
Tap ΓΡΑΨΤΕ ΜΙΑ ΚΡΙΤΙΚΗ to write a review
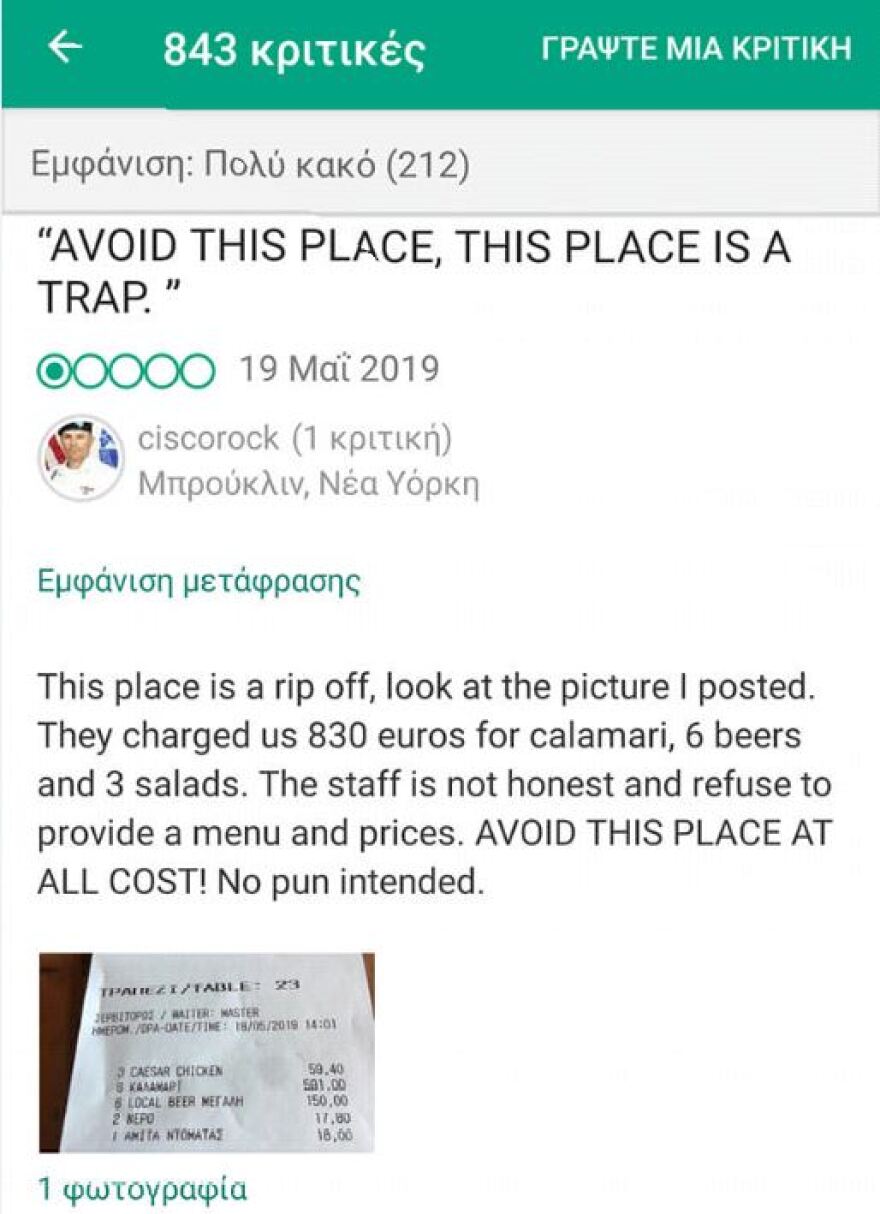(x=696, y=48)
